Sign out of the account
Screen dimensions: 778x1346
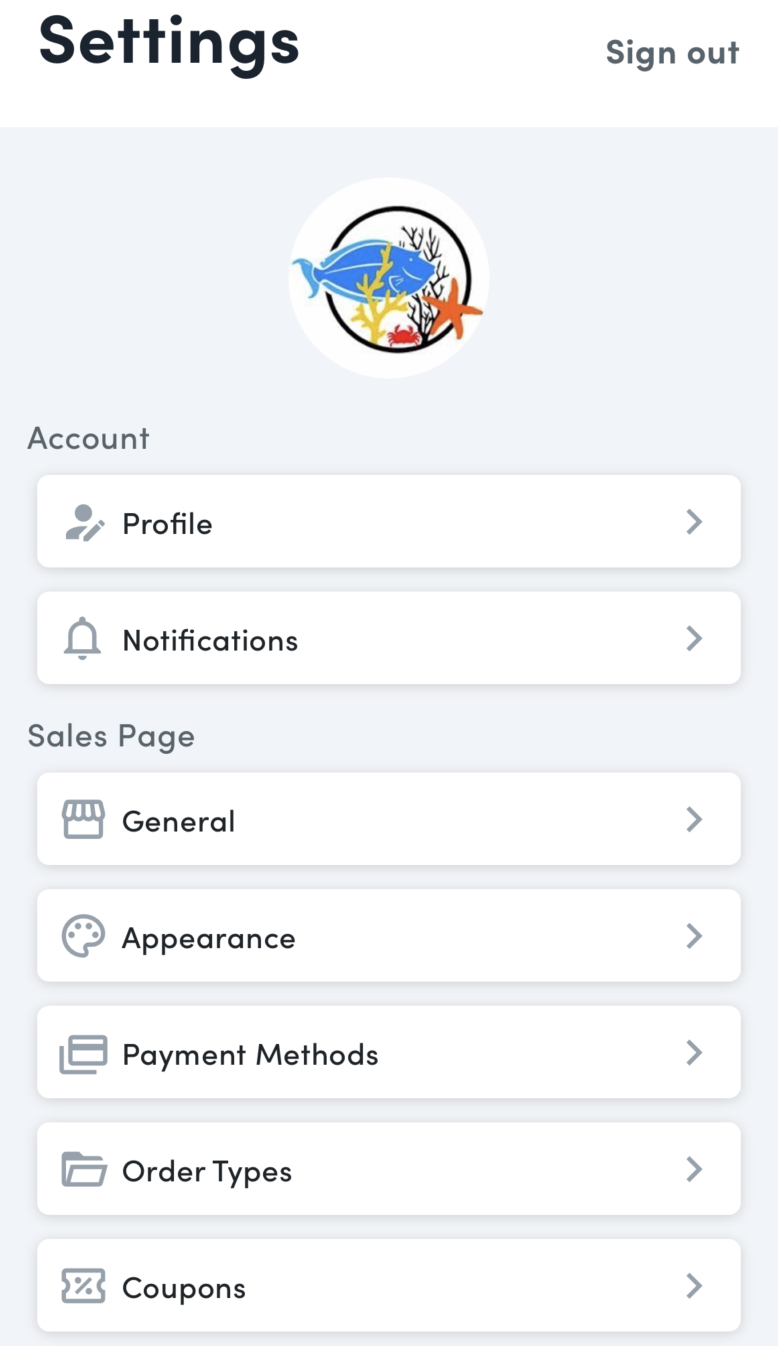672,52
